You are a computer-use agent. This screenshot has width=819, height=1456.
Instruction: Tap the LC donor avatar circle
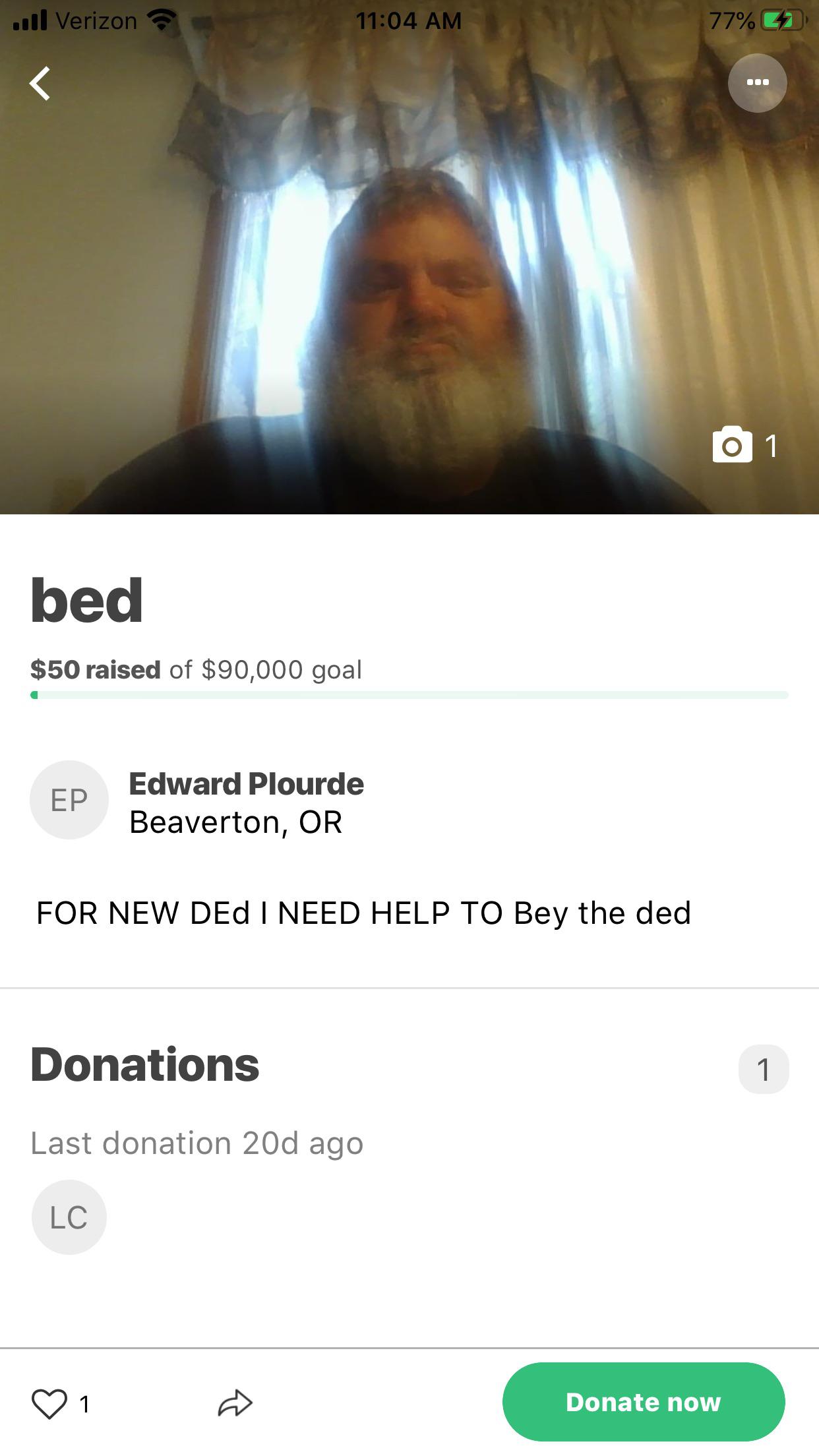[x=69, y=1217]
